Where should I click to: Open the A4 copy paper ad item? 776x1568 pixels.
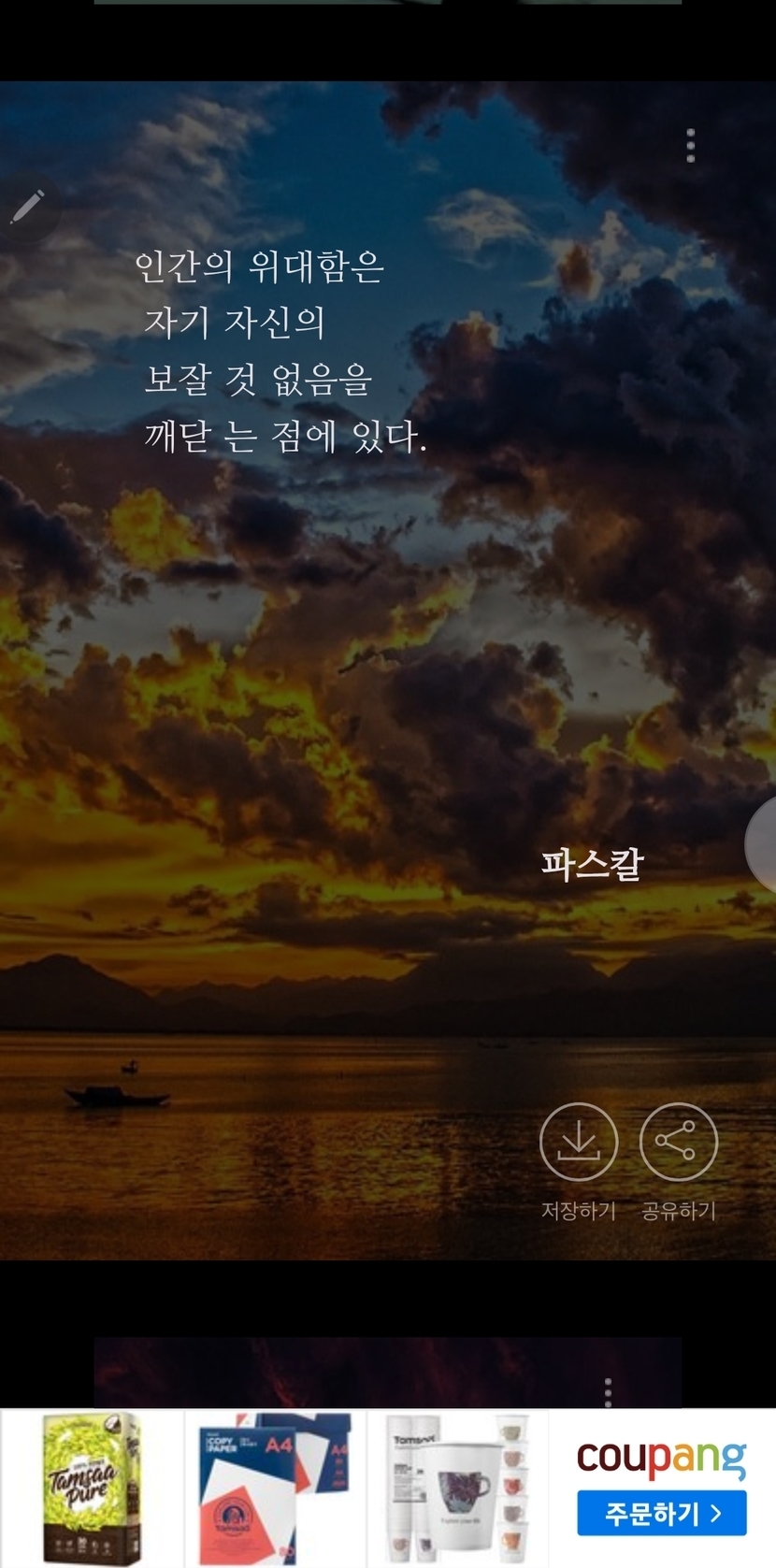274,1489
